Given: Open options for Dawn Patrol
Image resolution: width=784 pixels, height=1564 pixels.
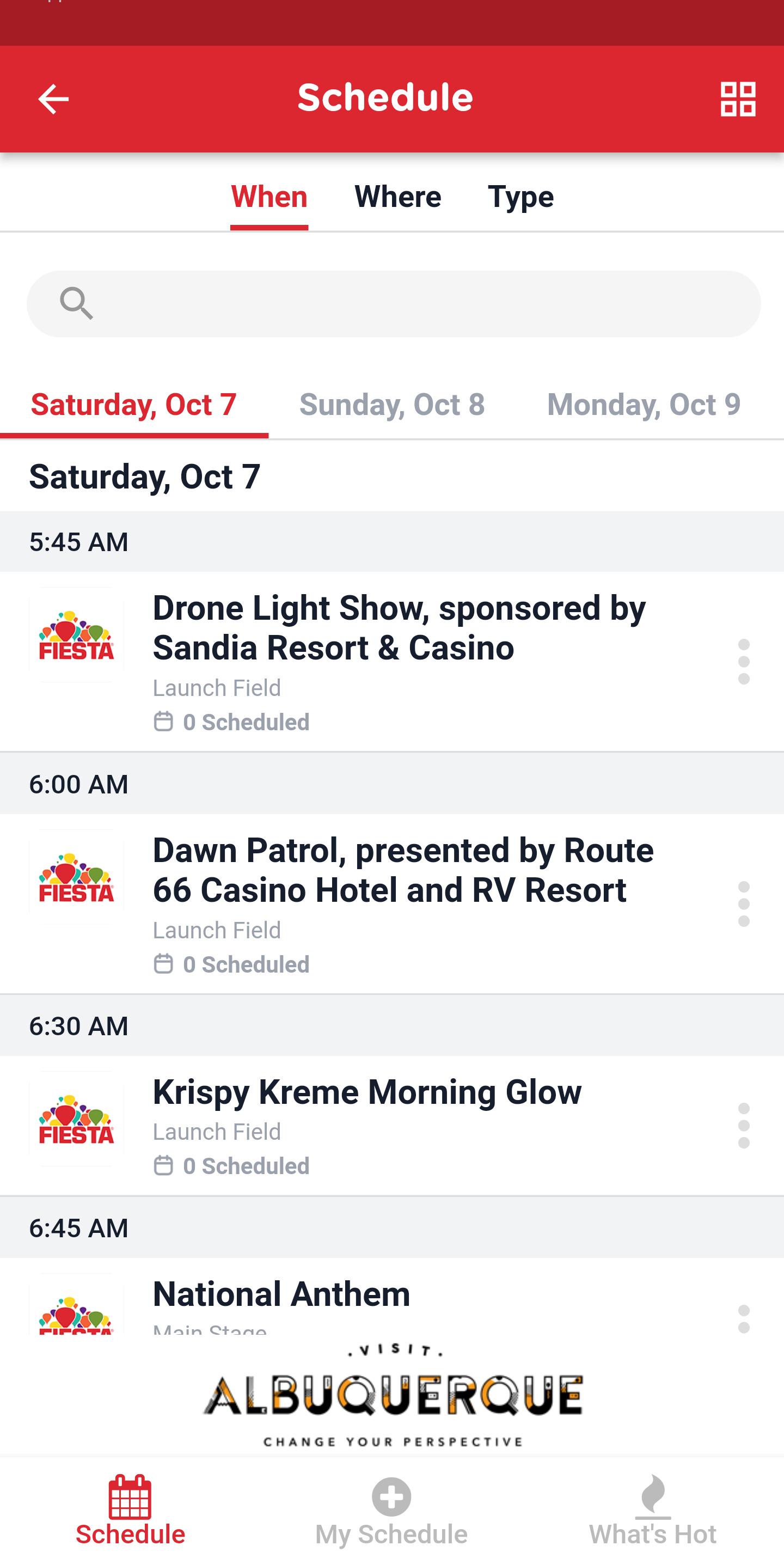Looking at the screenshot, I should pyautogui.click(x=743, y=904).
